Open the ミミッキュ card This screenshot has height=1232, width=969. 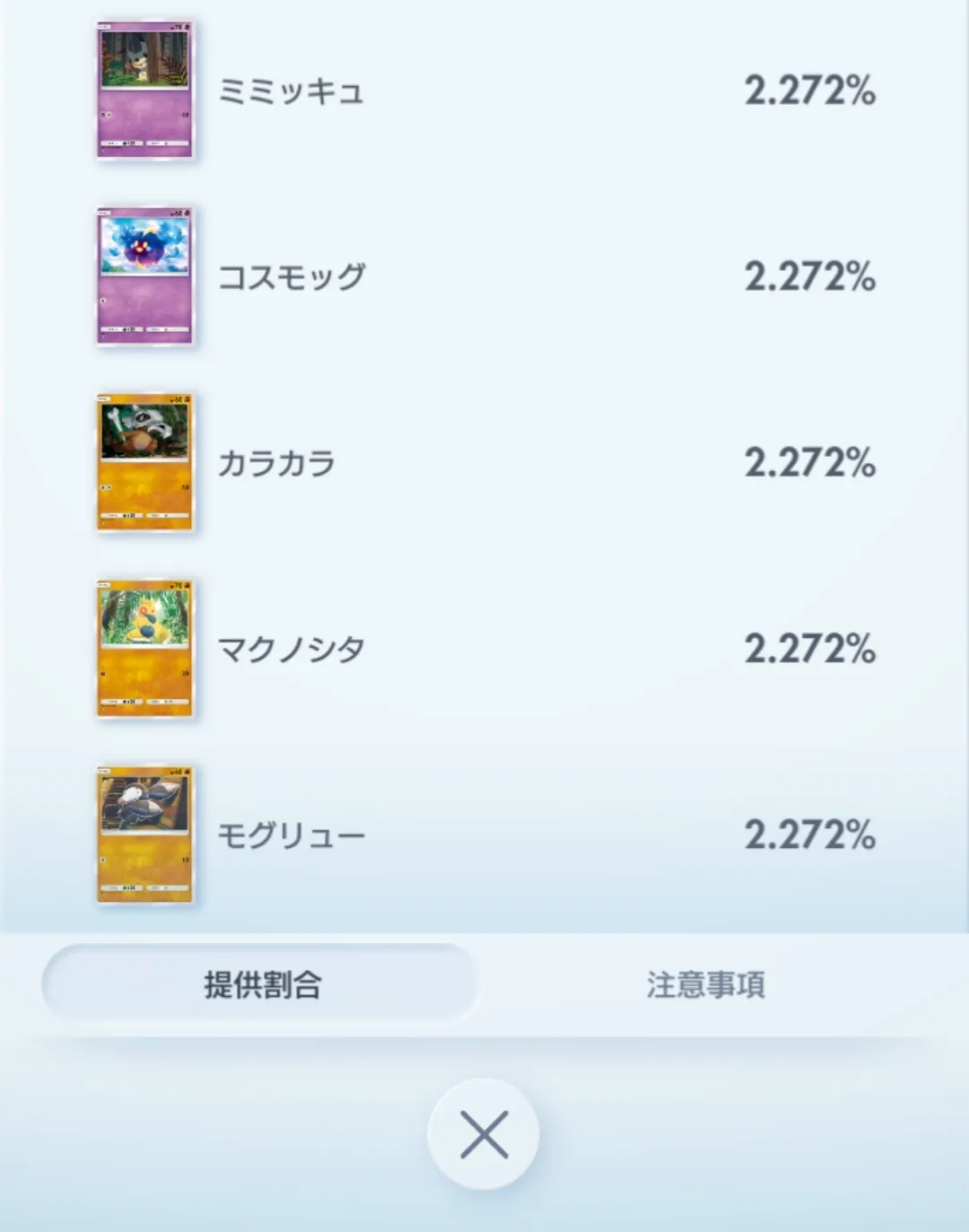pos(144,91)
